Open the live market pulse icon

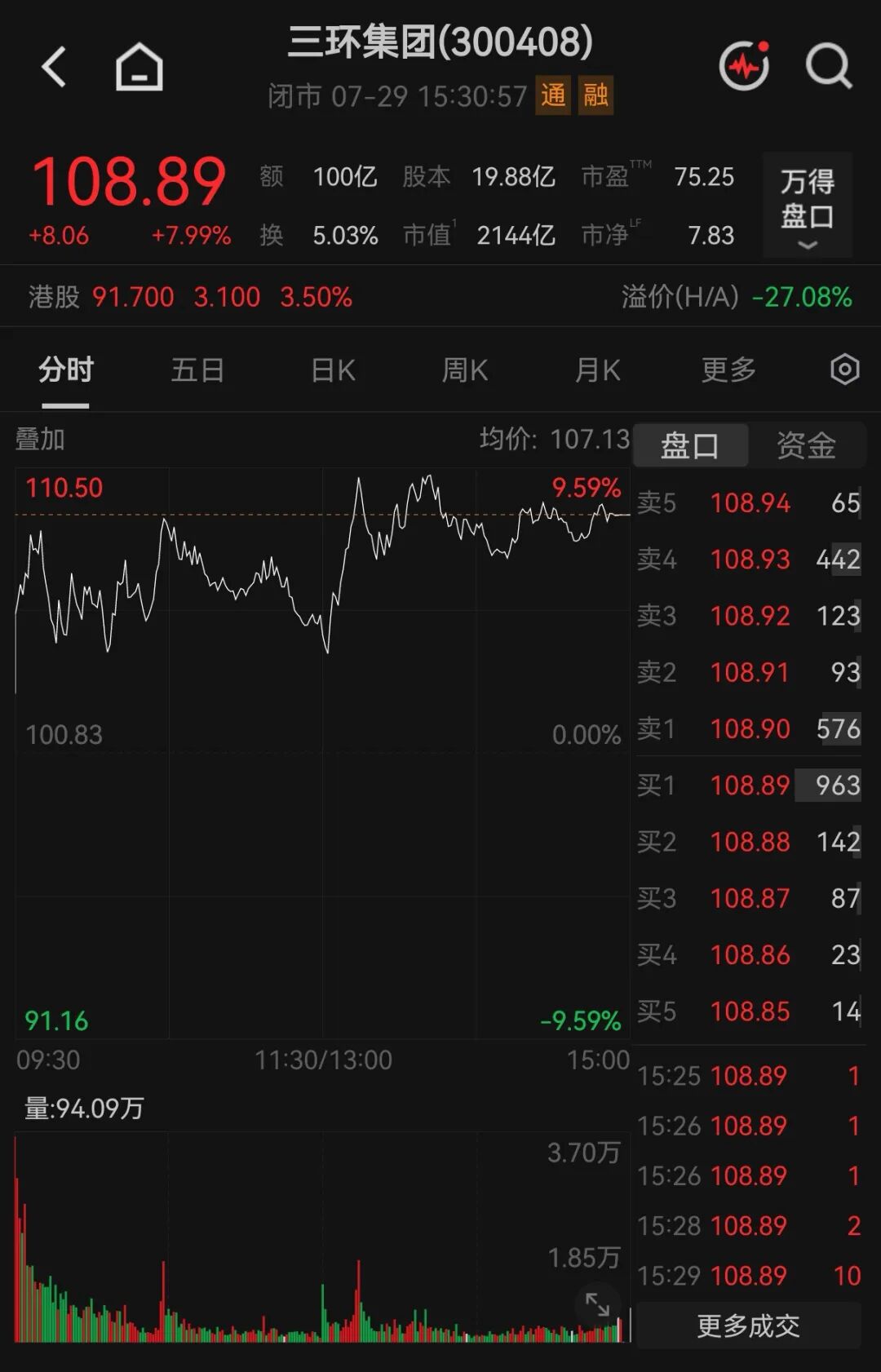click(x=745, y=65)
